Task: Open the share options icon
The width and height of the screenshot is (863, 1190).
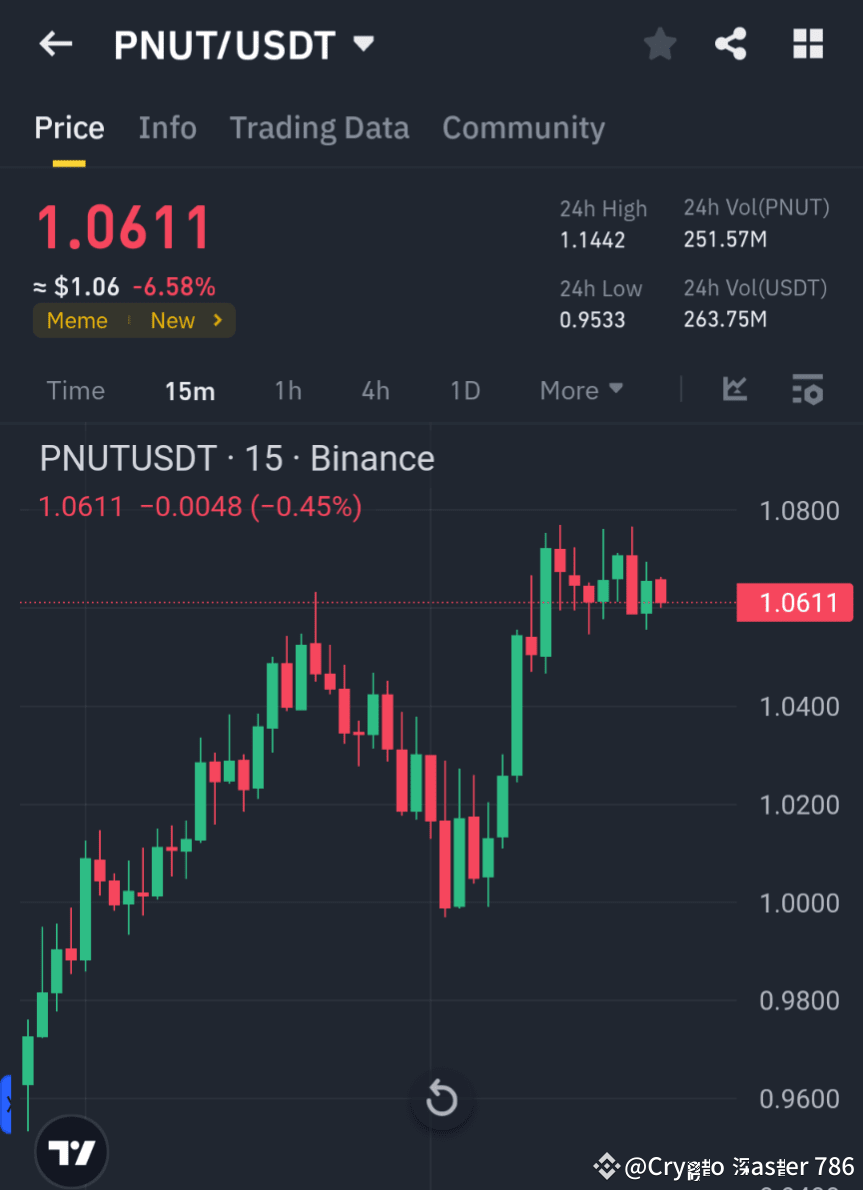Action: [731, 43]
